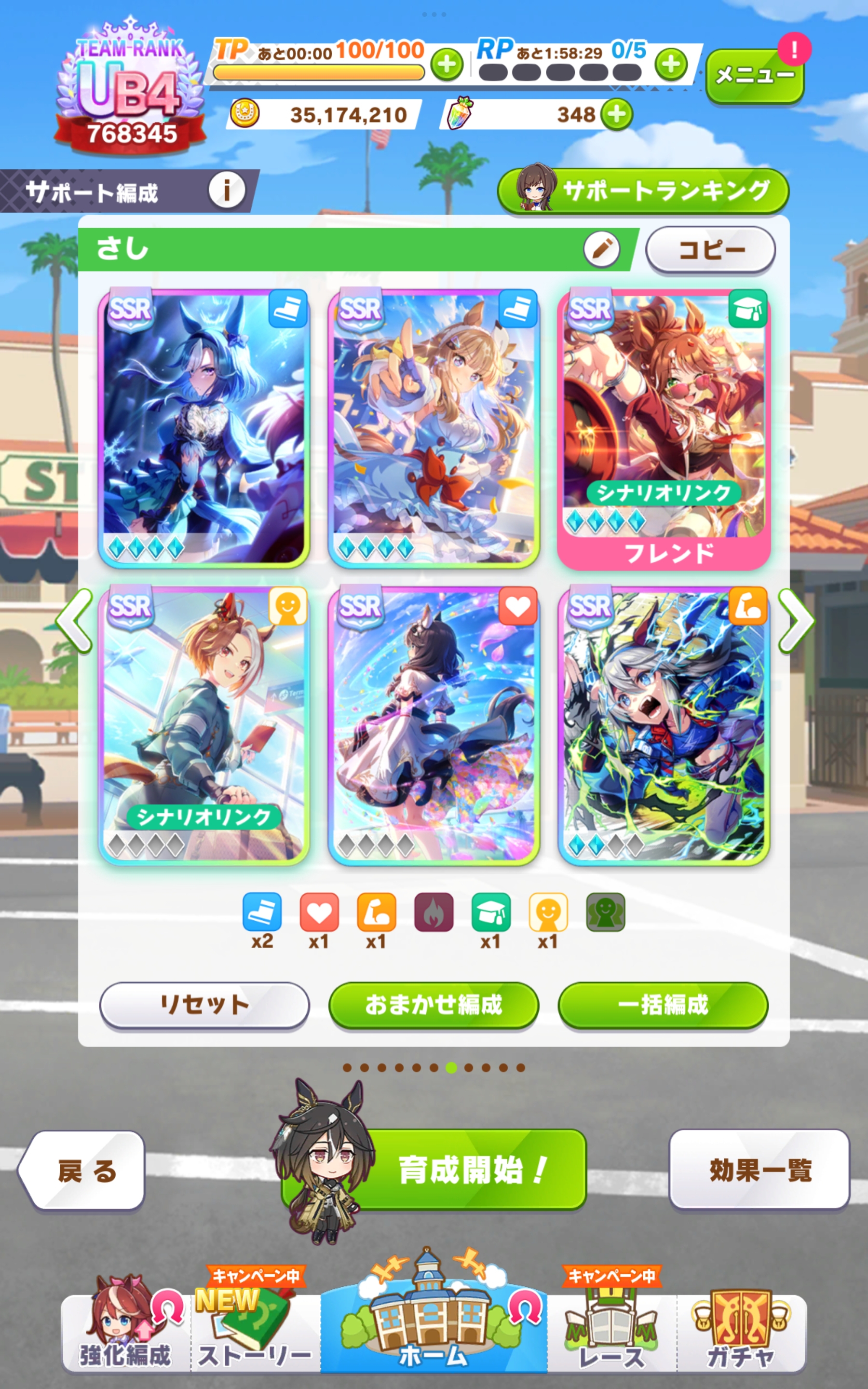Go to the previous deck with the left arrow

pyautogui.click(x=75, y=620)
